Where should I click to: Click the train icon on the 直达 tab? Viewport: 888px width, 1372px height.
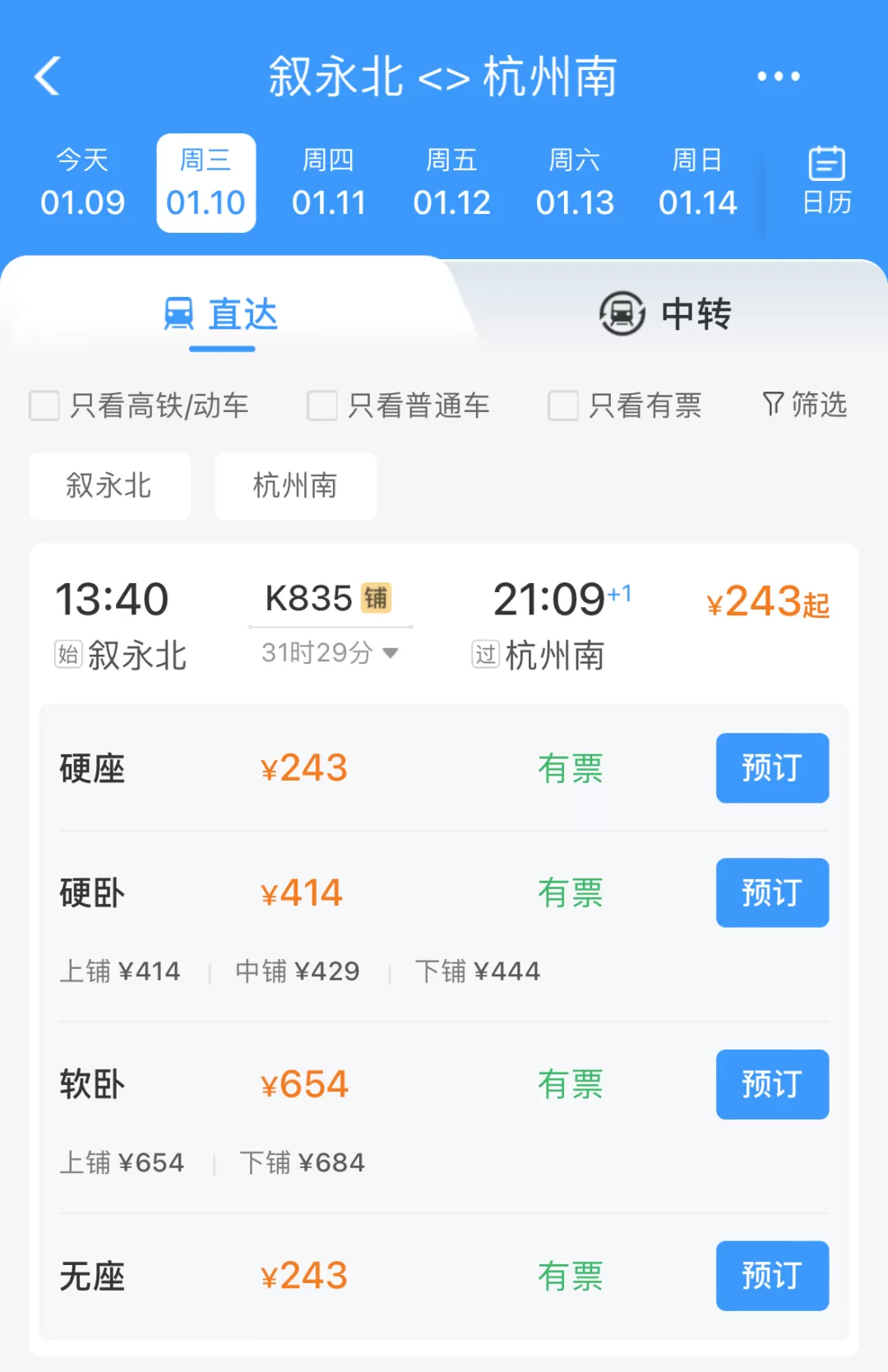(x=178, y=313)
